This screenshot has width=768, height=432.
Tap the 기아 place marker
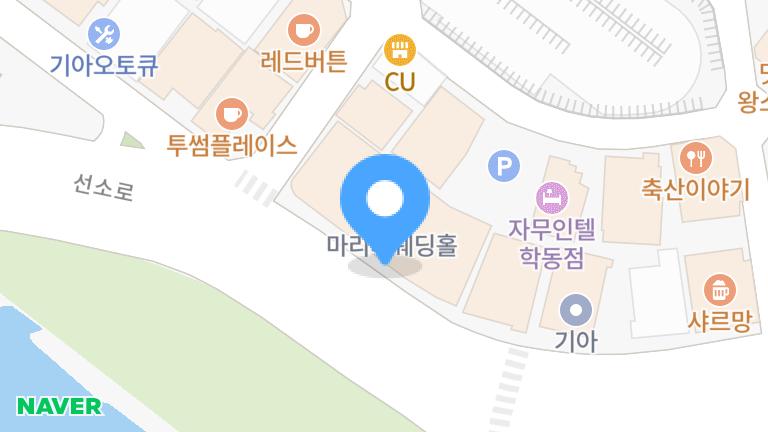point(576,309)
